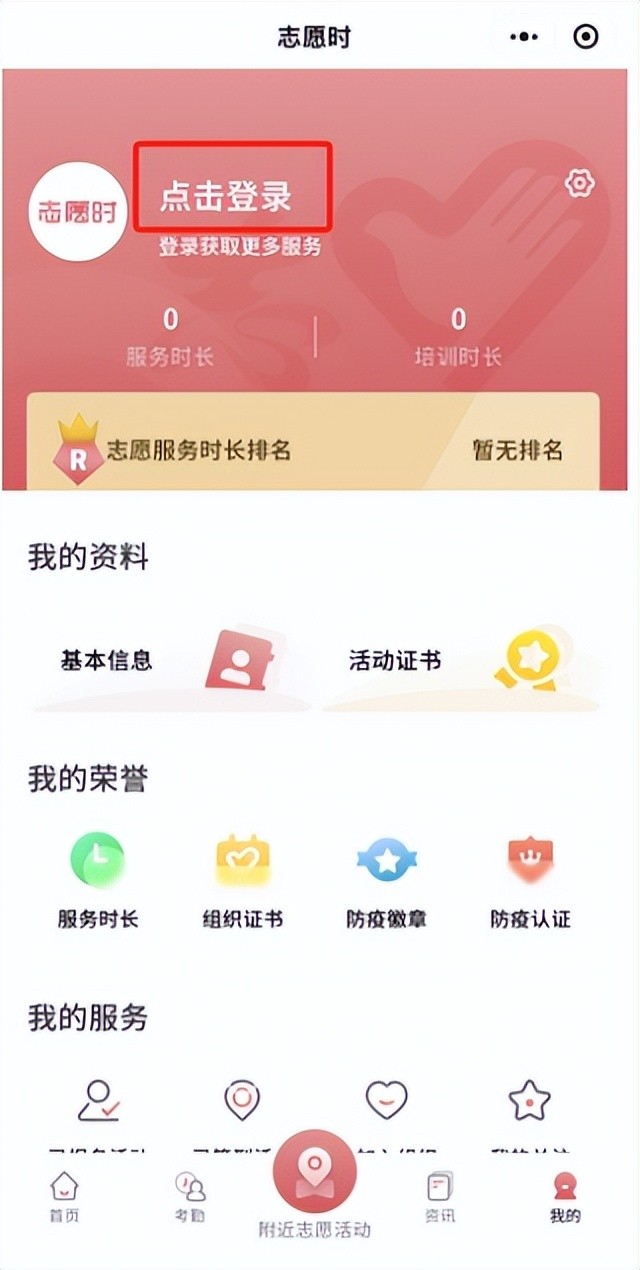This screenshot has height=1270, width=640.
Task: Open 组织证书 in 我的荣誉
Action: [x=242, y=881]
